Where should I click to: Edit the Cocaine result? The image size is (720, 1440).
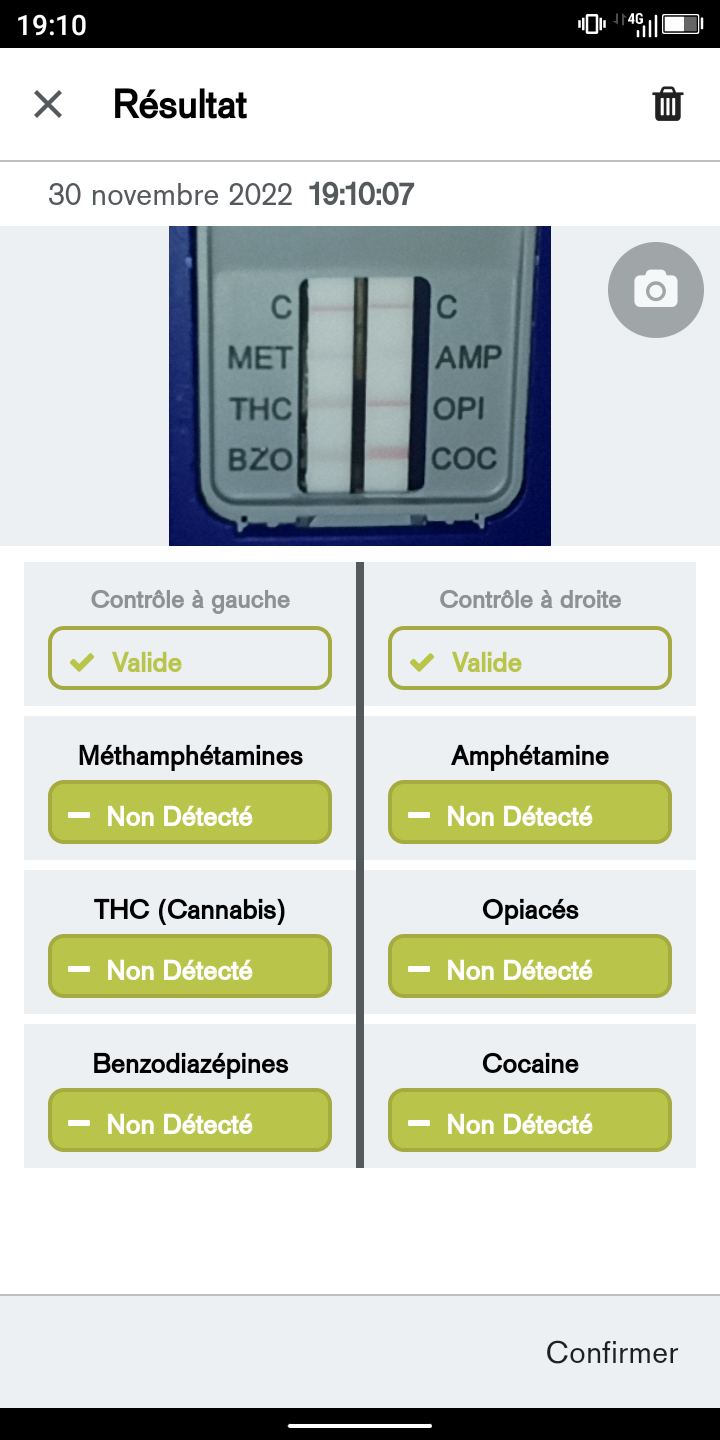coord(530,1120)
